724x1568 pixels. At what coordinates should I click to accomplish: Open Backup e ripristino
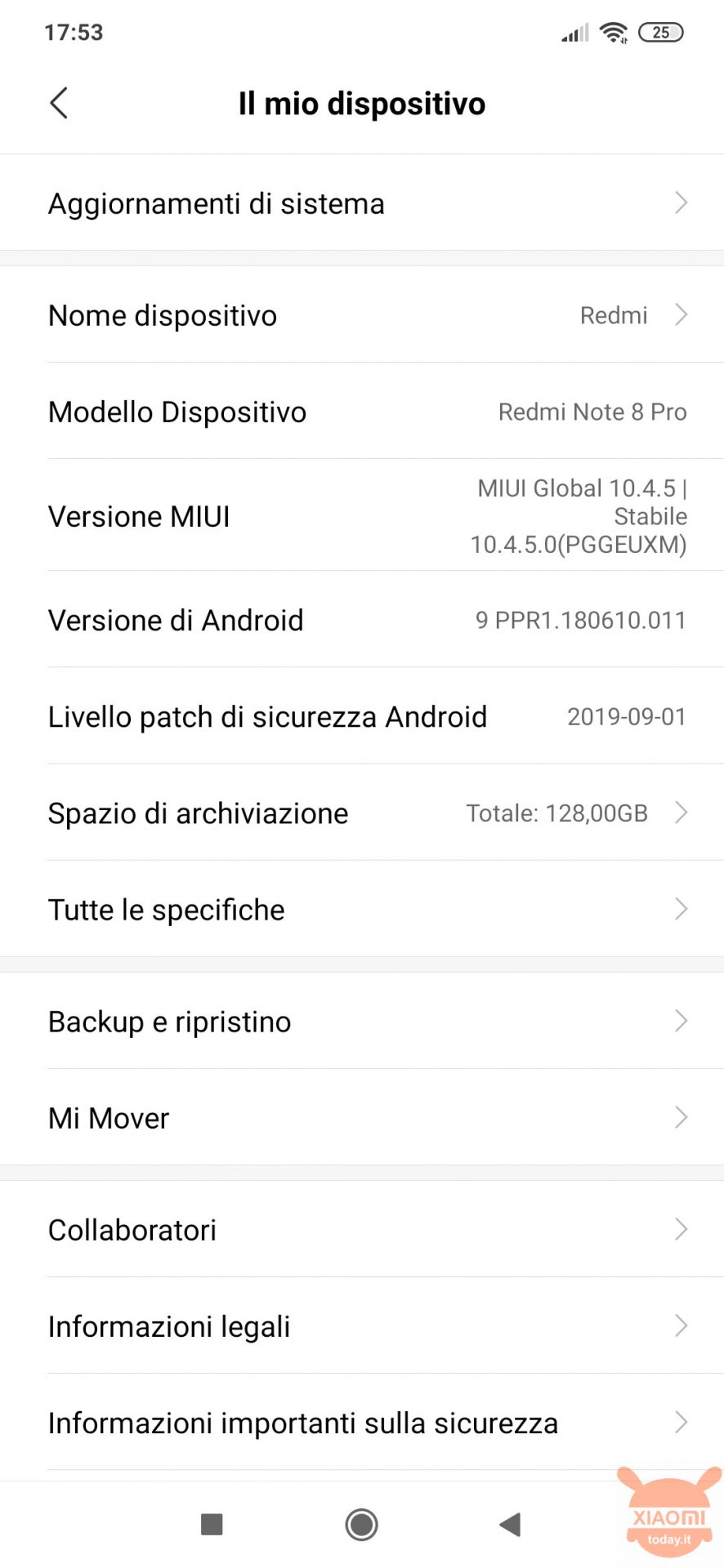(362, 1022)
